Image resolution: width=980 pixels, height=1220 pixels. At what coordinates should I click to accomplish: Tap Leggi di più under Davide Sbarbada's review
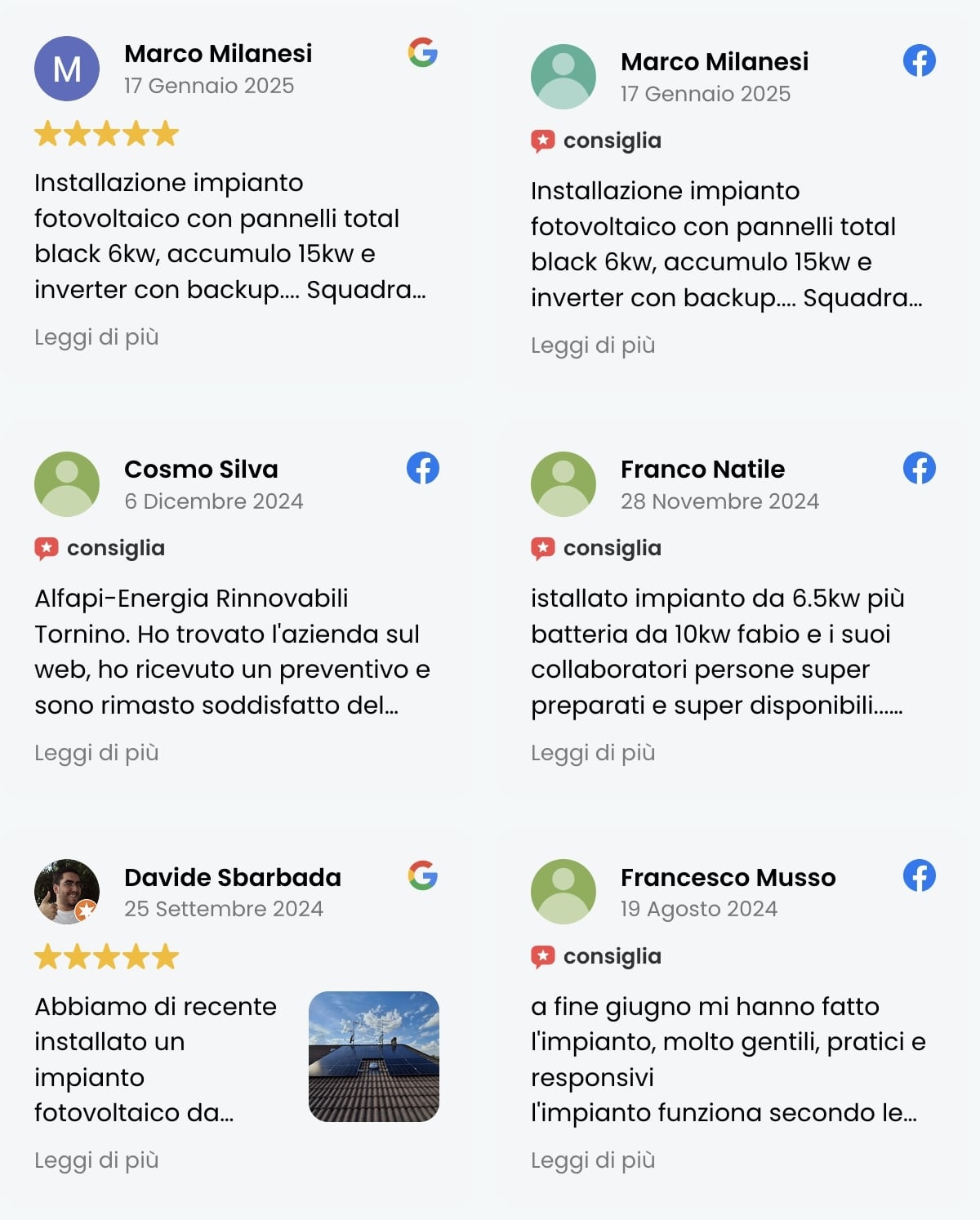point(96,1160)
